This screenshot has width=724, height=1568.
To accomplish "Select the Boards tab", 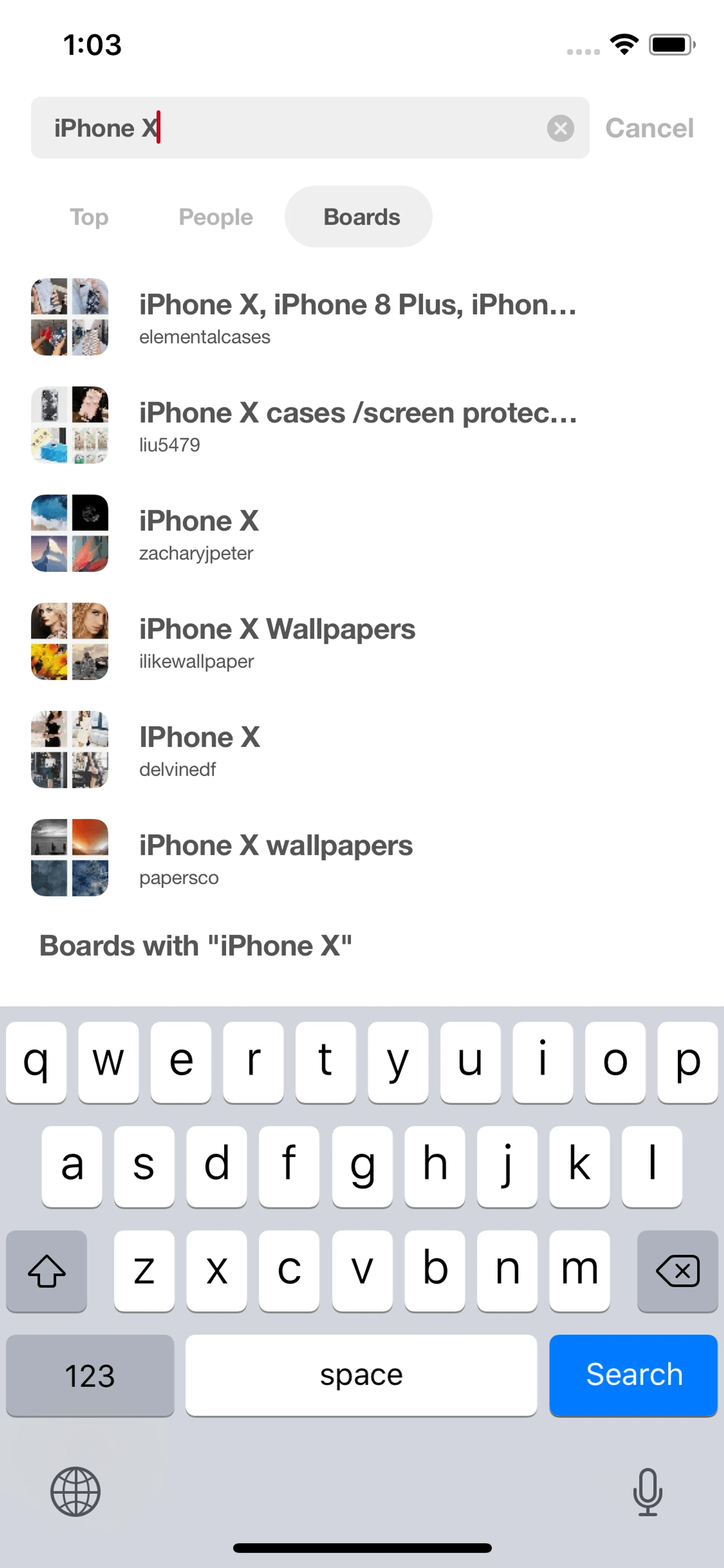I will pos(361,217).
